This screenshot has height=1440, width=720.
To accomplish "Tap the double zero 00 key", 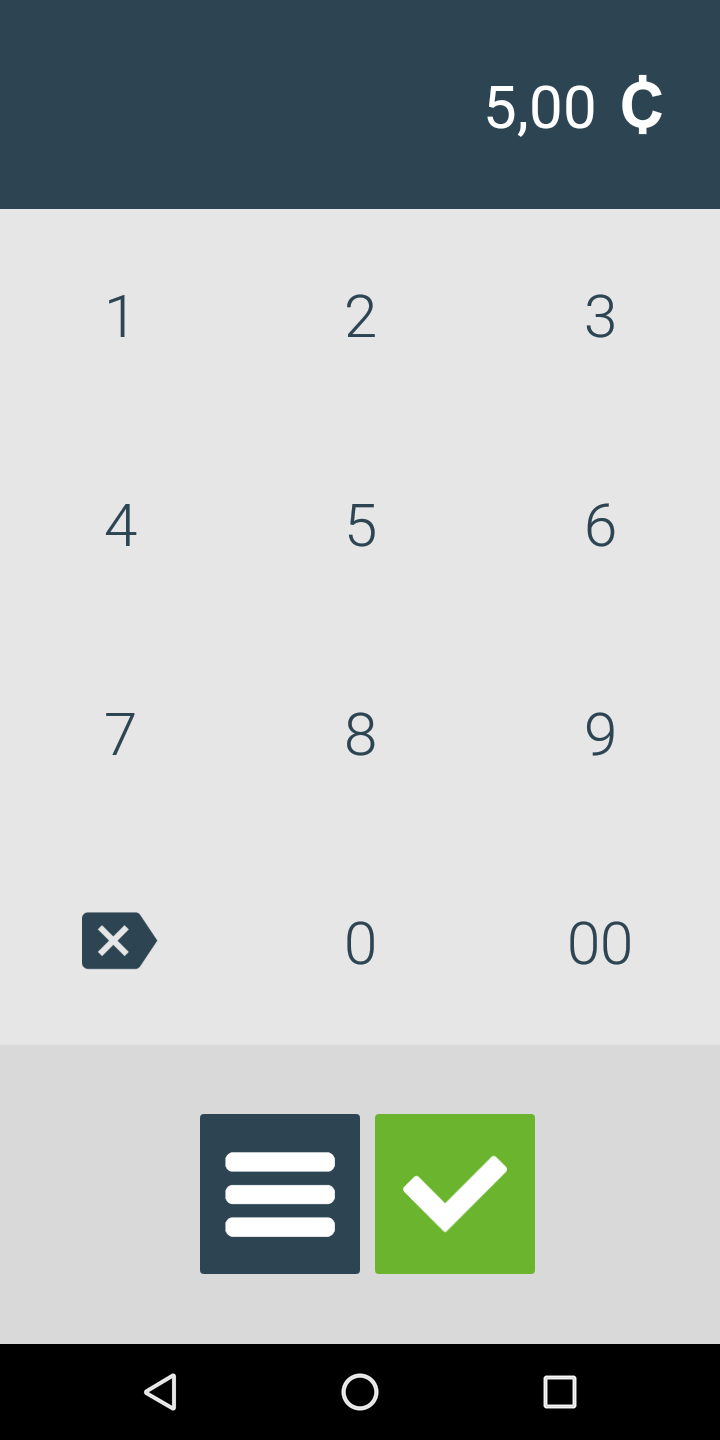I will pyautogui.click(x=600, y=942).
